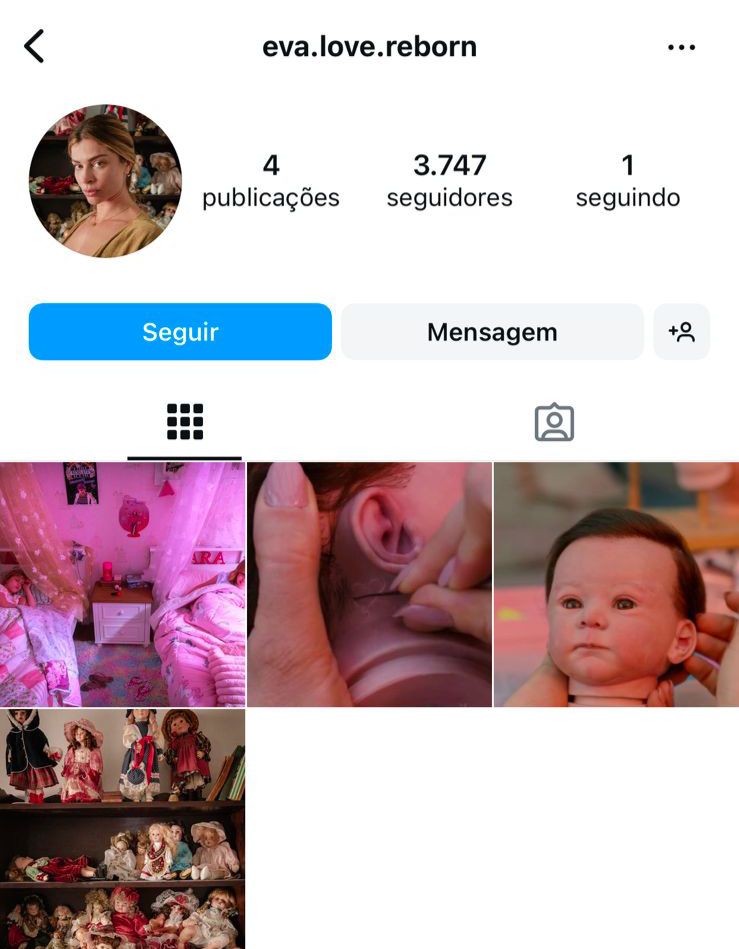
Task: Switch to the posts grid tab
Action: (185, 422)
